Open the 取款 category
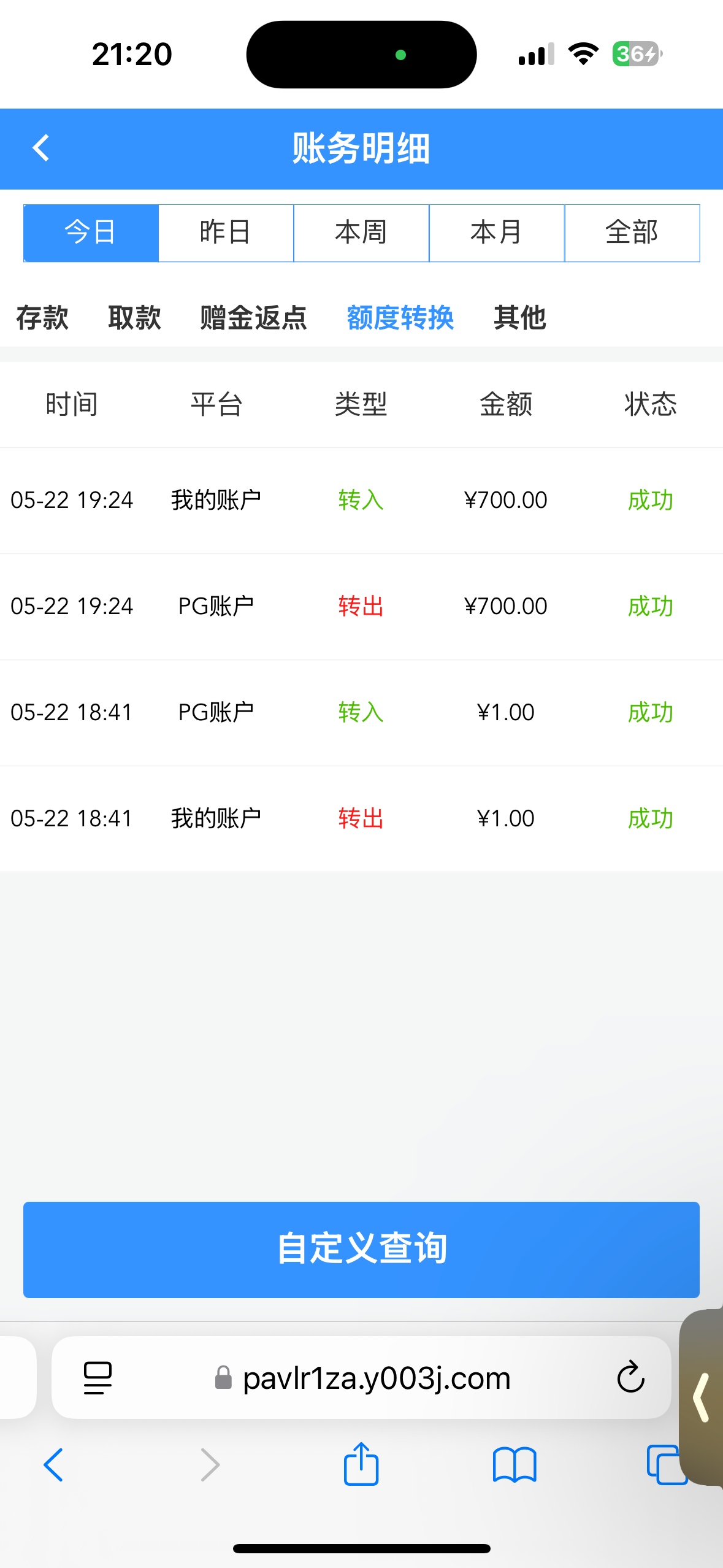Image resolution: width=723 pixels, height=1568 pixels. (134, 318)
